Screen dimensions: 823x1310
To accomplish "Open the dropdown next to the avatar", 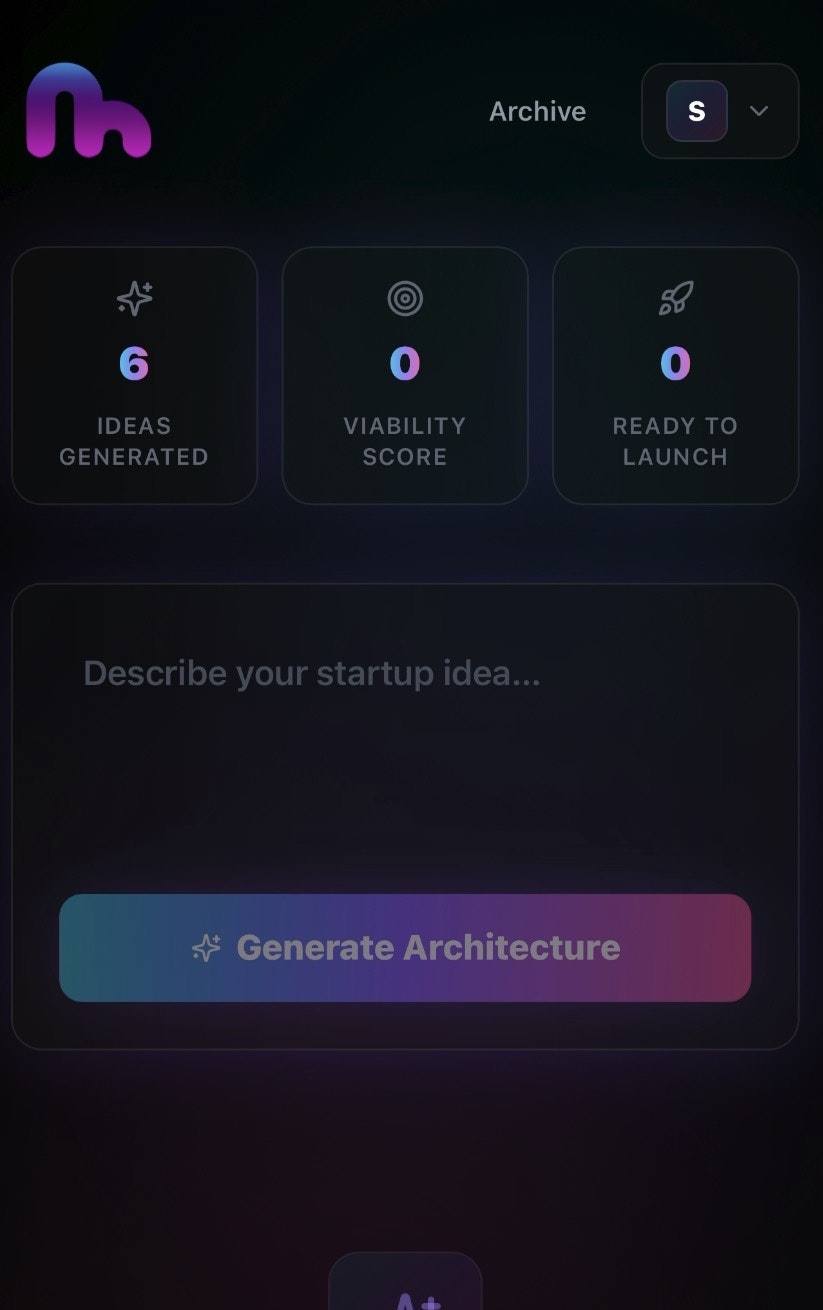I will [x=758, y=111].
